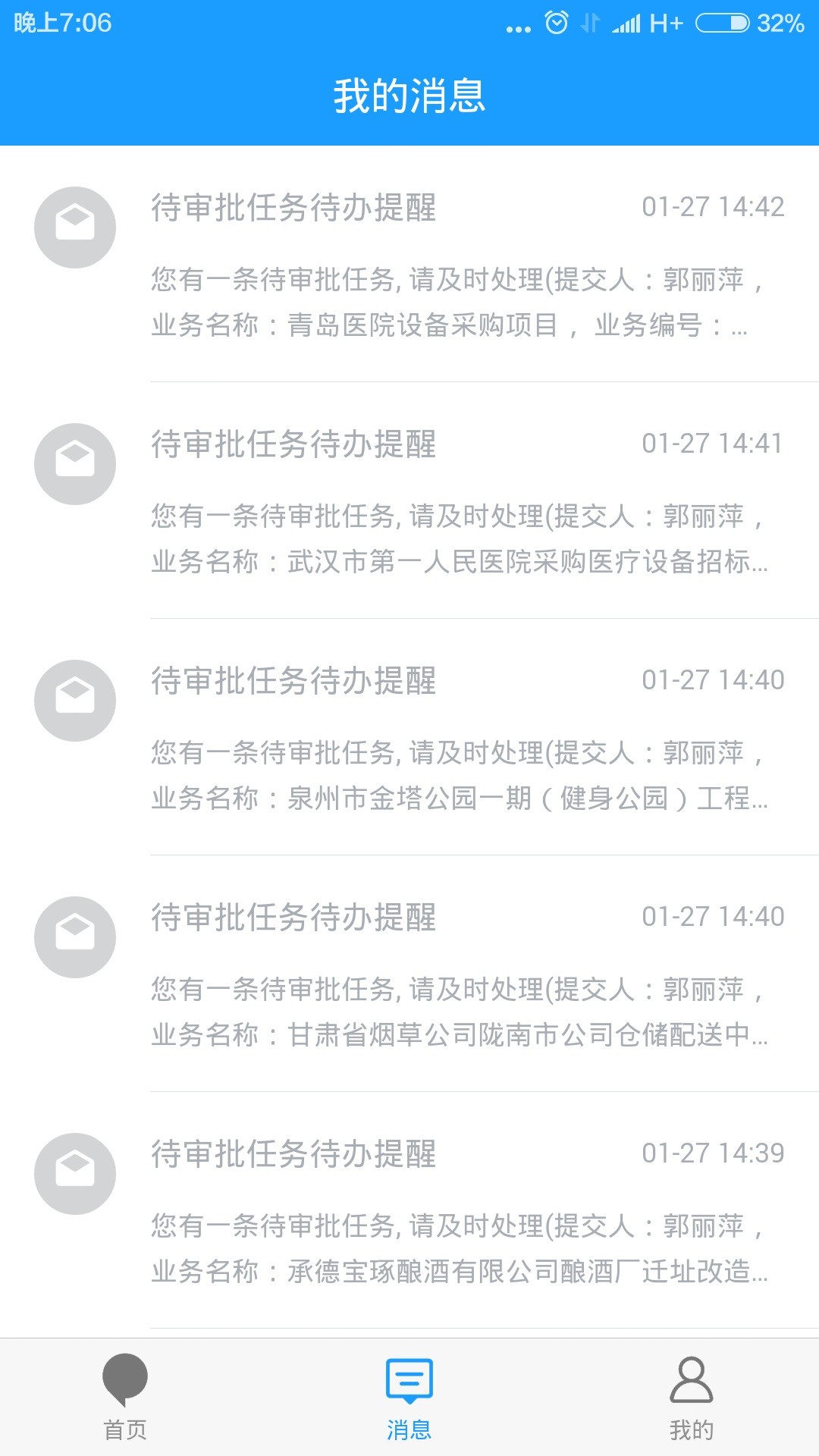Open the envelope icon of the 14:39 message
Image resolution: width=819 pixels, height=1456 pixels.
74,1173
